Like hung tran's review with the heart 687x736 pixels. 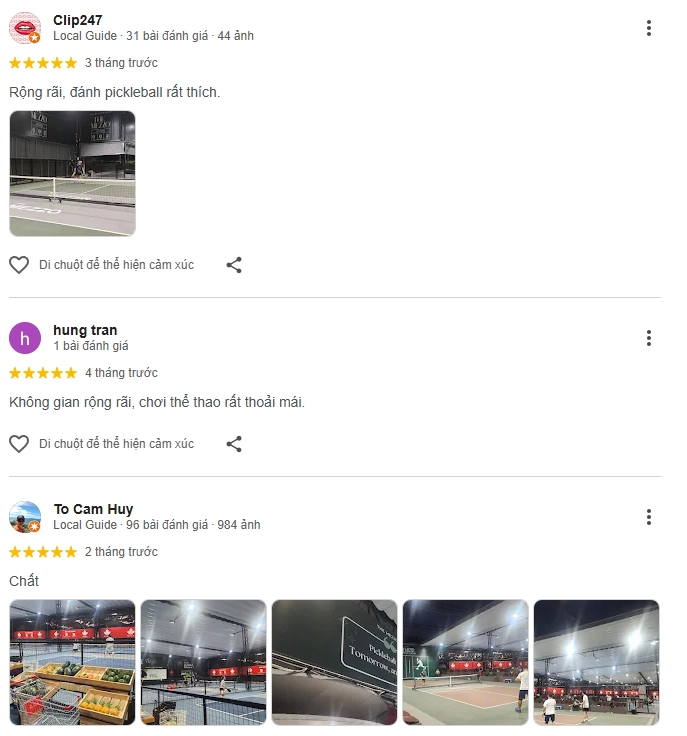coord(19,444)
